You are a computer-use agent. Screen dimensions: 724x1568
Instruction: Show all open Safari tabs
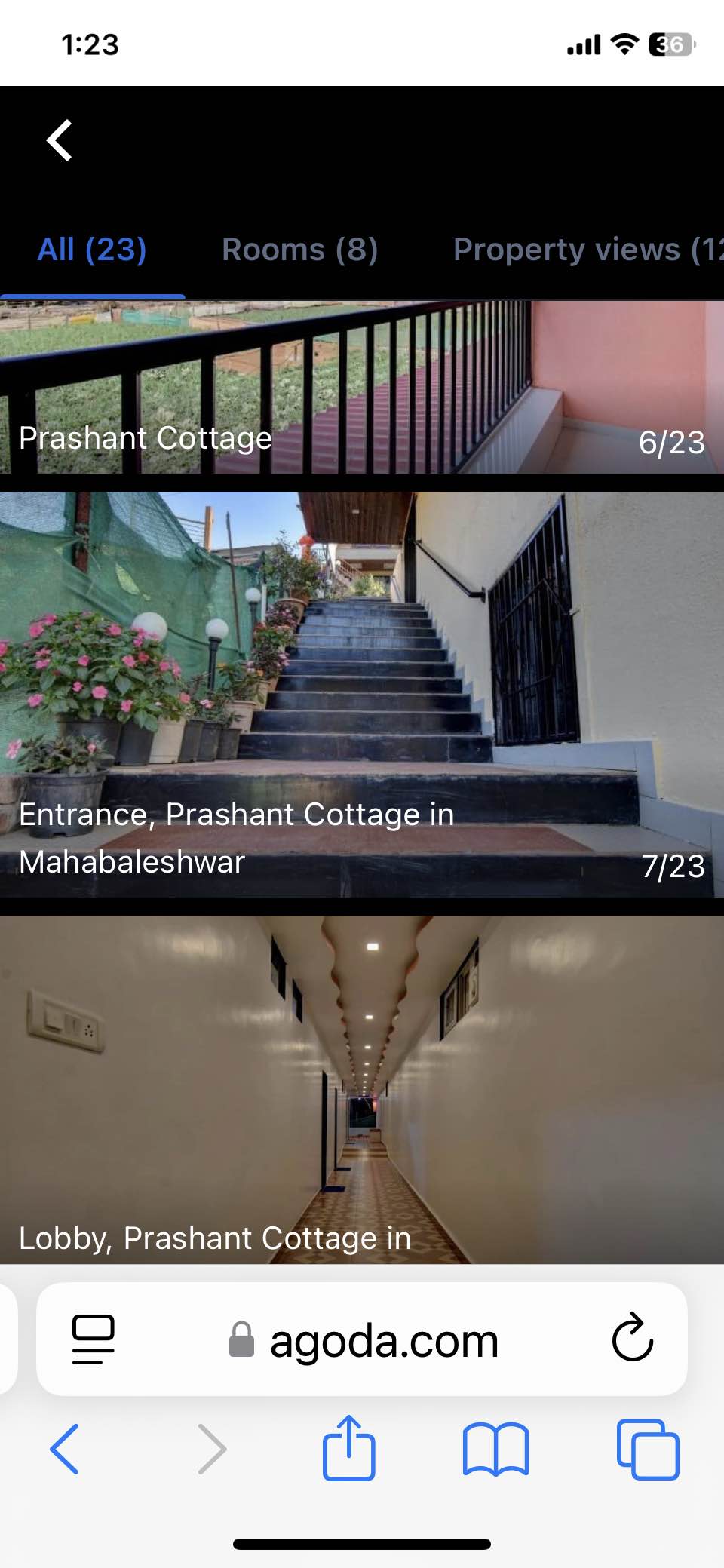pyautogui.click(x=648, y=1449)
